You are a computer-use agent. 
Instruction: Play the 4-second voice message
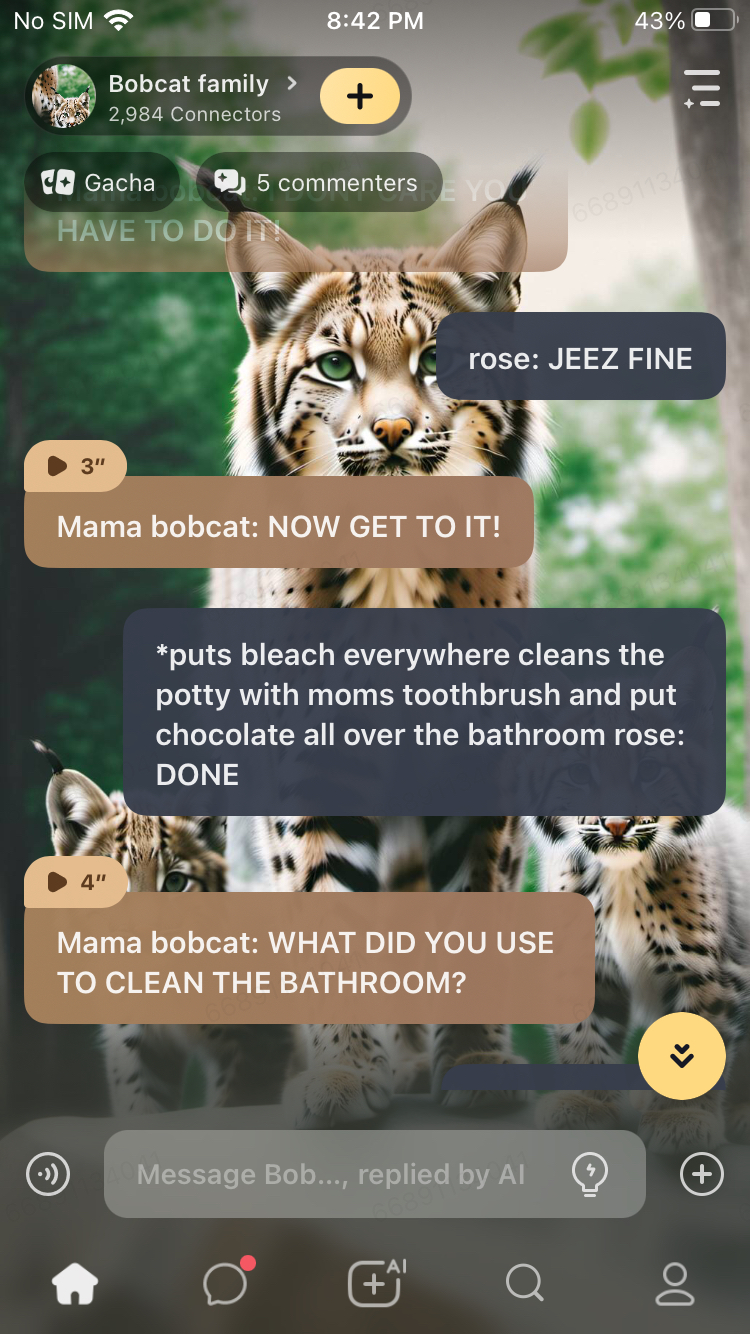tap(75, 882)
